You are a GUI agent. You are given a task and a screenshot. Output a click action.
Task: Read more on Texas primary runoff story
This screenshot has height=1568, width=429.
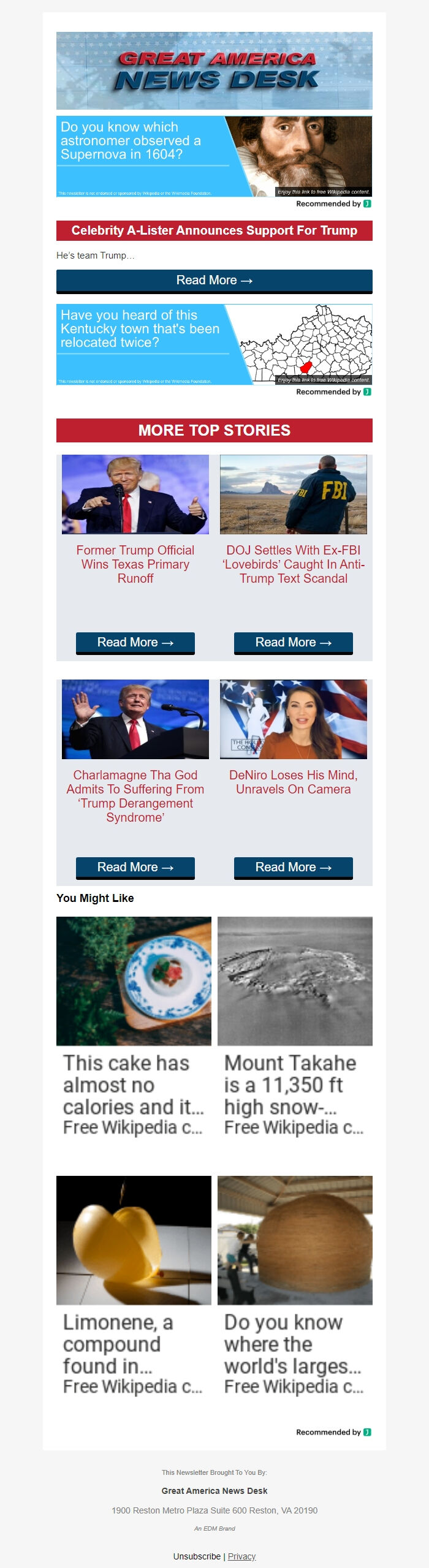pyautogui.click(x=135, y=643)
